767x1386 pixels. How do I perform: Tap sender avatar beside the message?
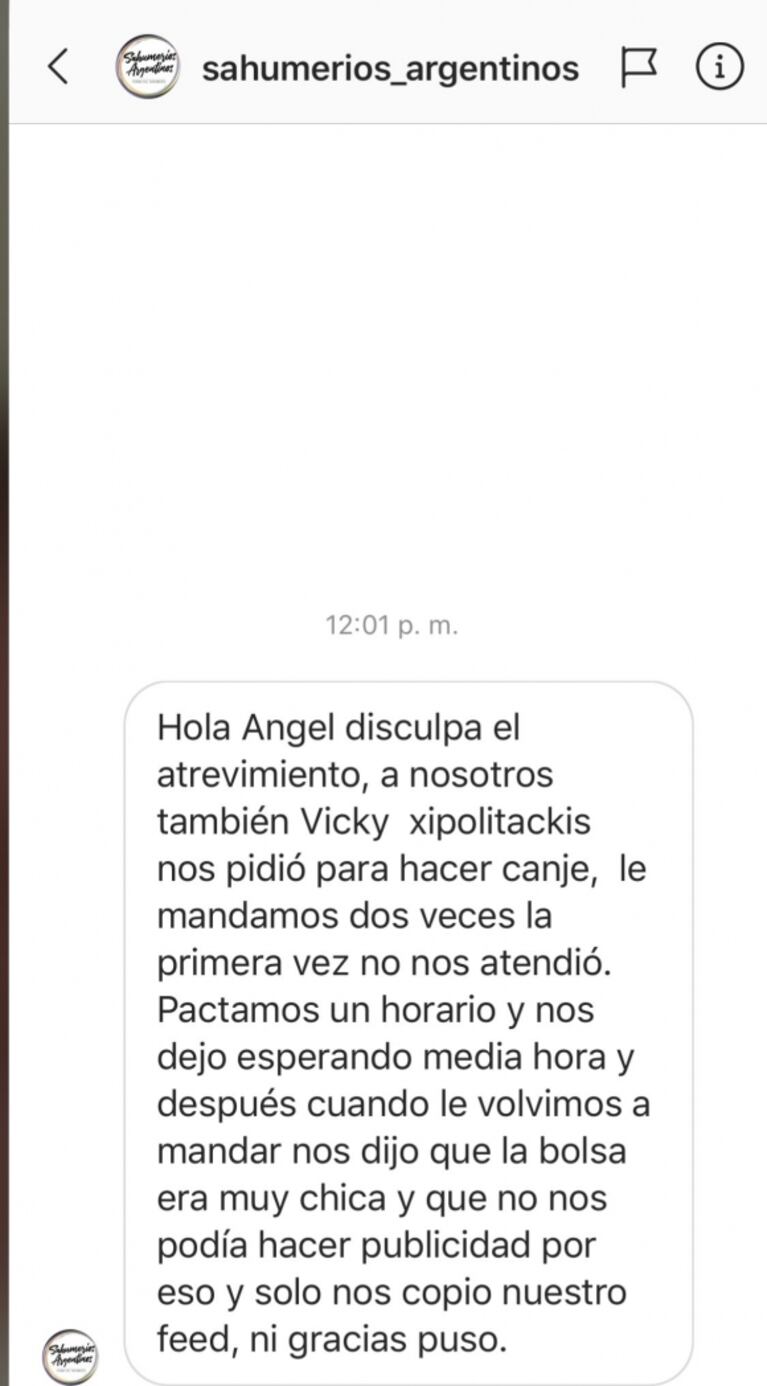pos(70,1356)
